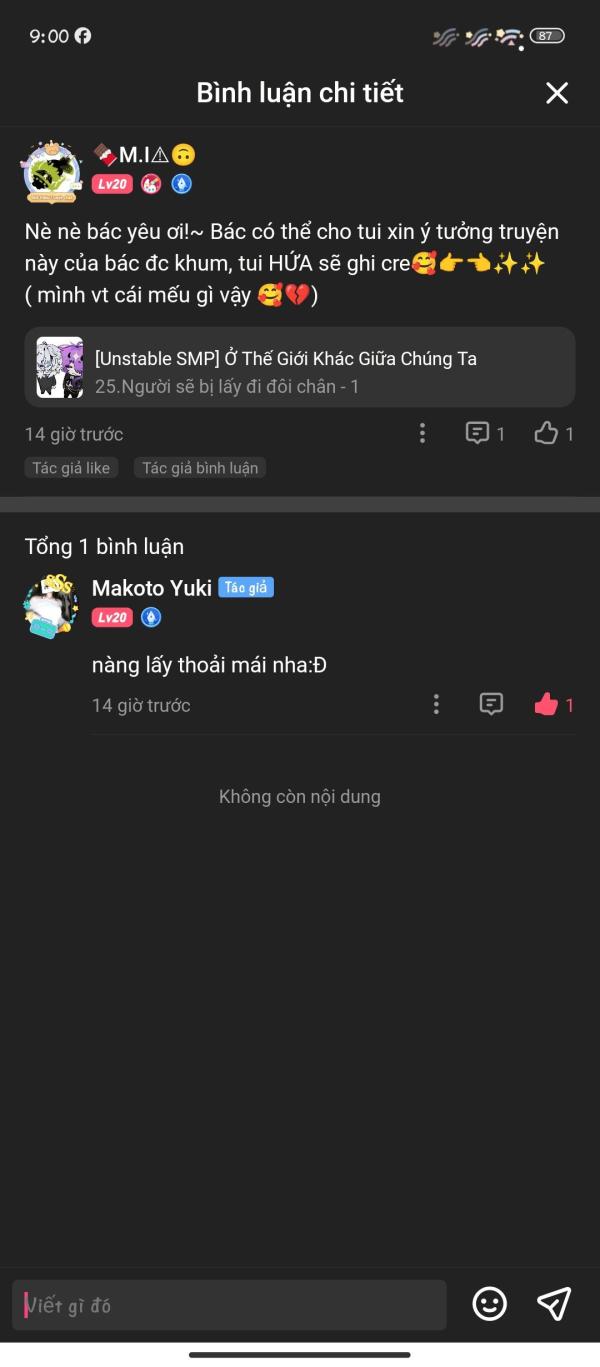Unlike Makoto Yuki's reply

[x=554, y=704]
